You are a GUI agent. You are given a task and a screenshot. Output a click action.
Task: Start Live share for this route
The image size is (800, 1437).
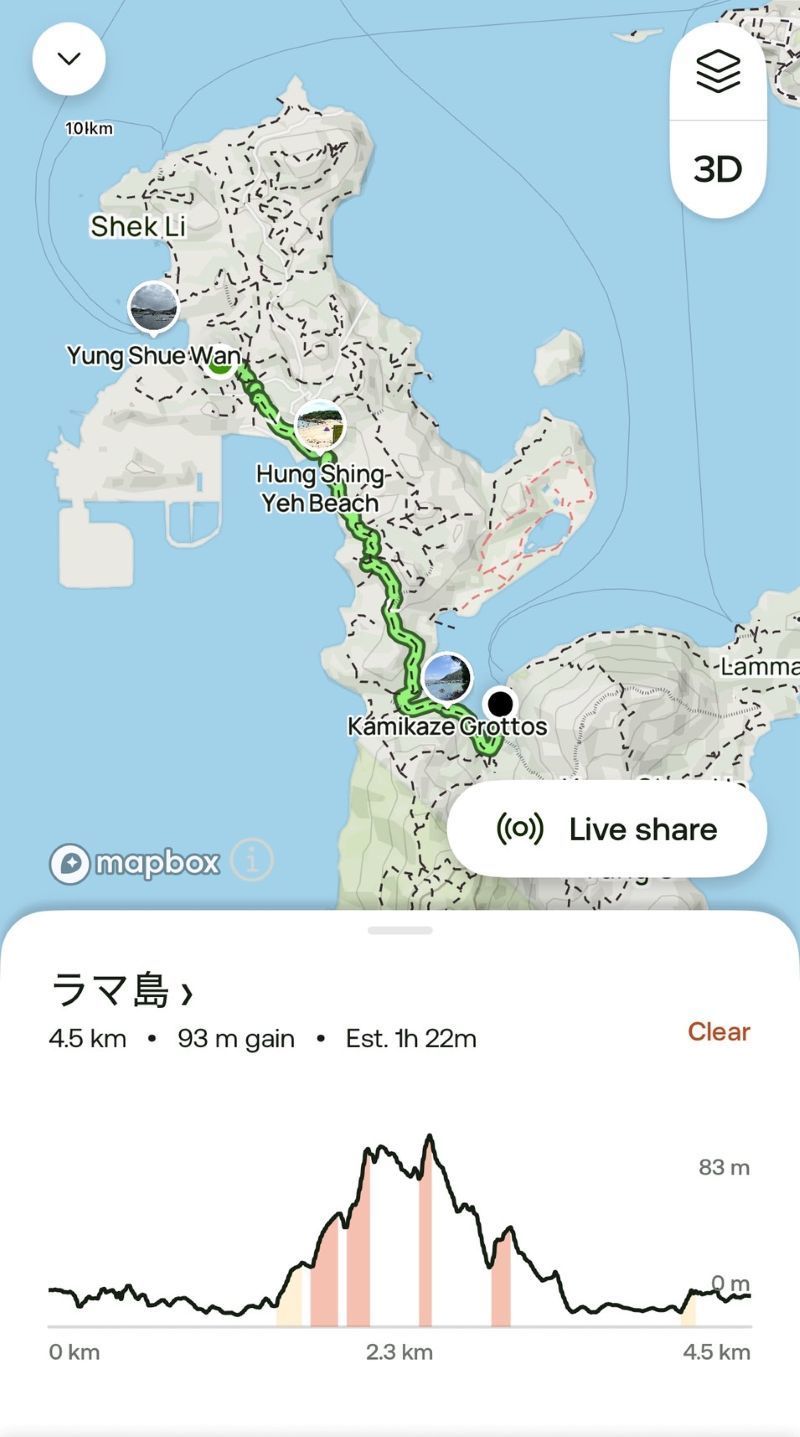click(607, 829)
